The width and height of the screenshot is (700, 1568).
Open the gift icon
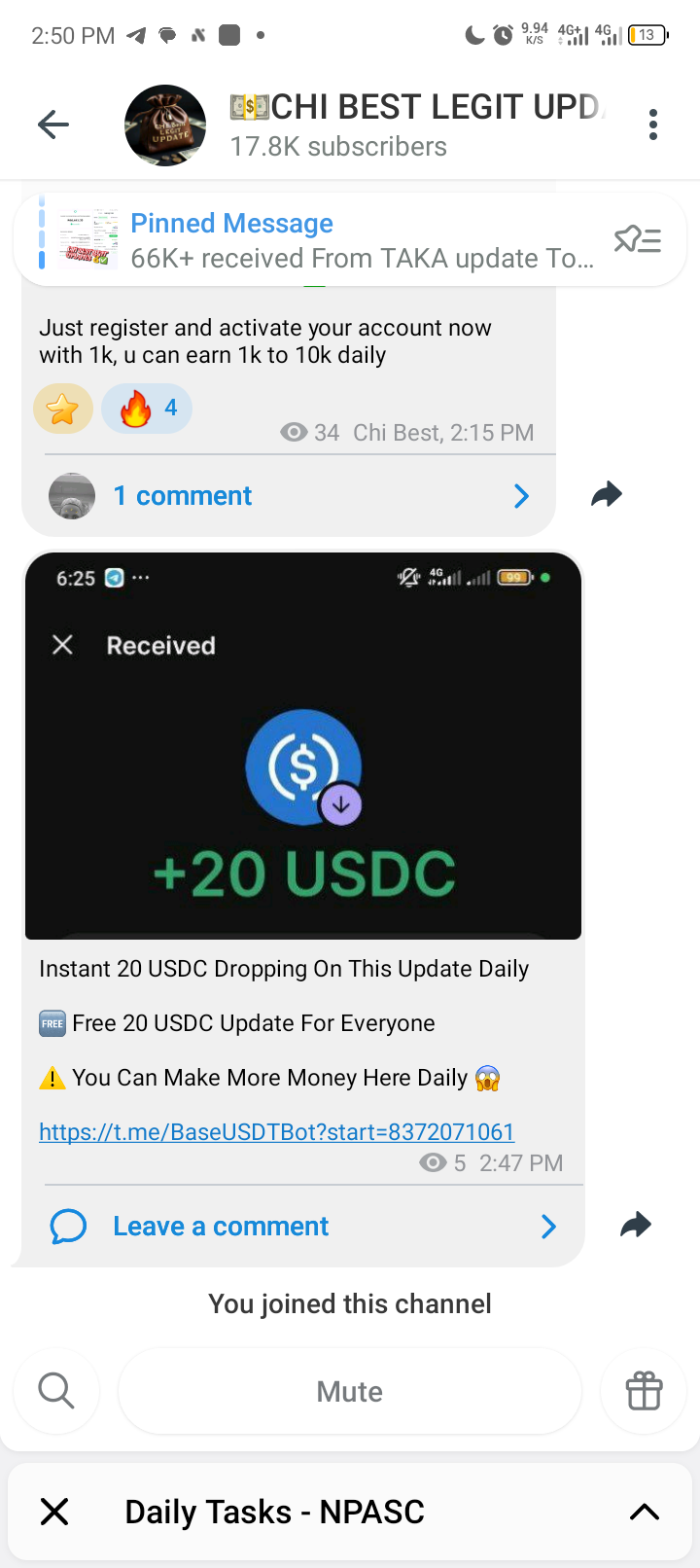(x=644, y=1391)
